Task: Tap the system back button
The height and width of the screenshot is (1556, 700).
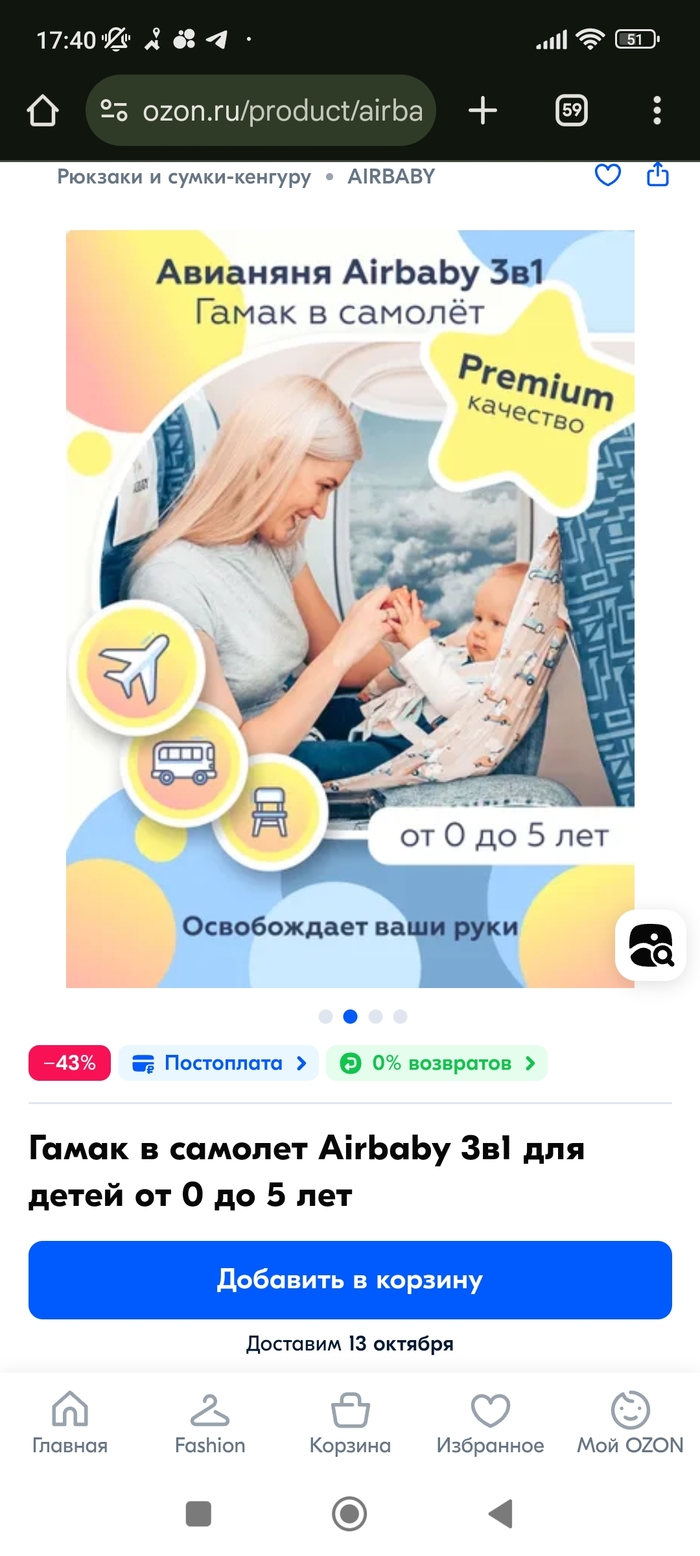Action: pos(500,1514)
